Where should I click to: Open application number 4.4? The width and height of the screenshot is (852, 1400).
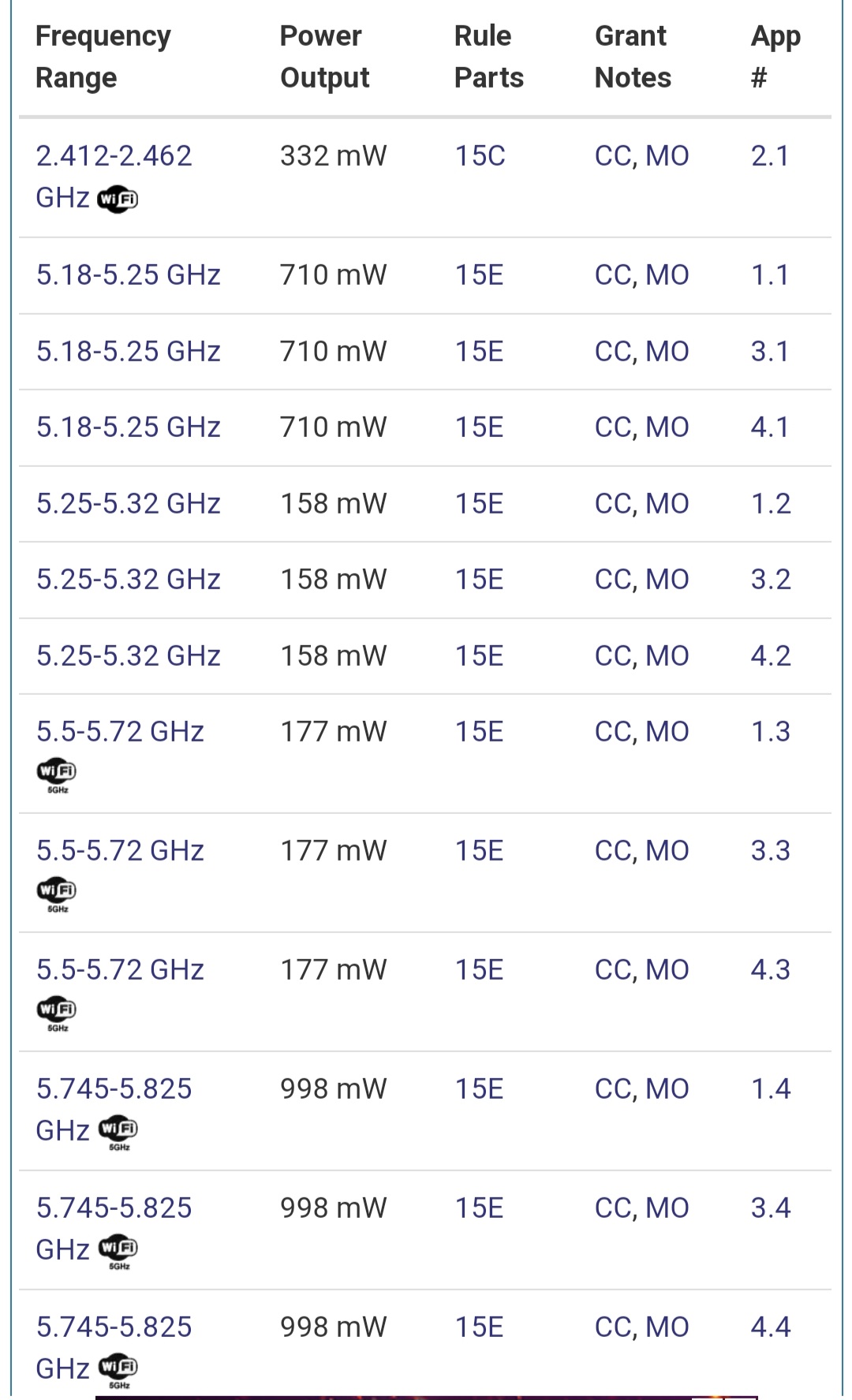pos(771,1327)
